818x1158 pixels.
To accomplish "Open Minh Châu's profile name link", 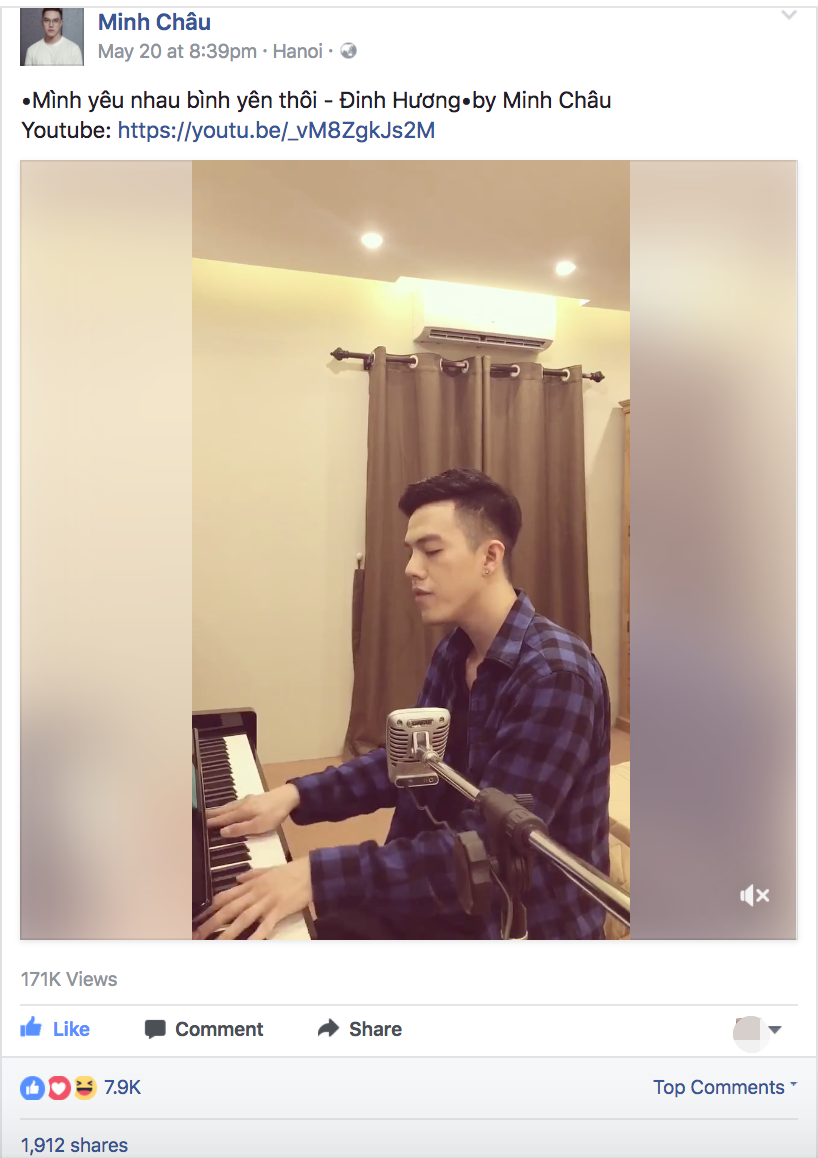I will 154,22.
